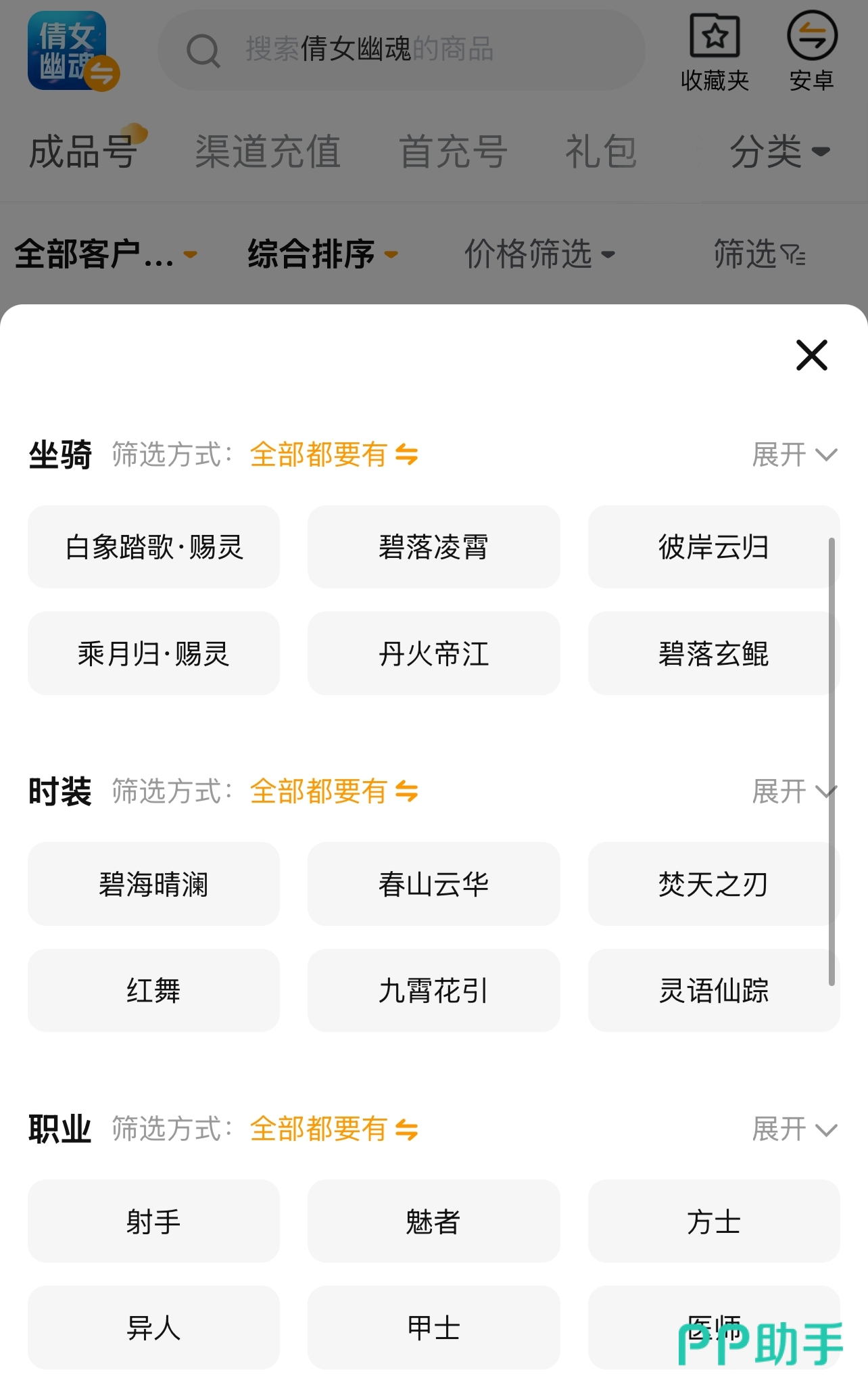Screen dimensions: 868x1381
Task: Choose the 方士 class
Action: 713,1221
